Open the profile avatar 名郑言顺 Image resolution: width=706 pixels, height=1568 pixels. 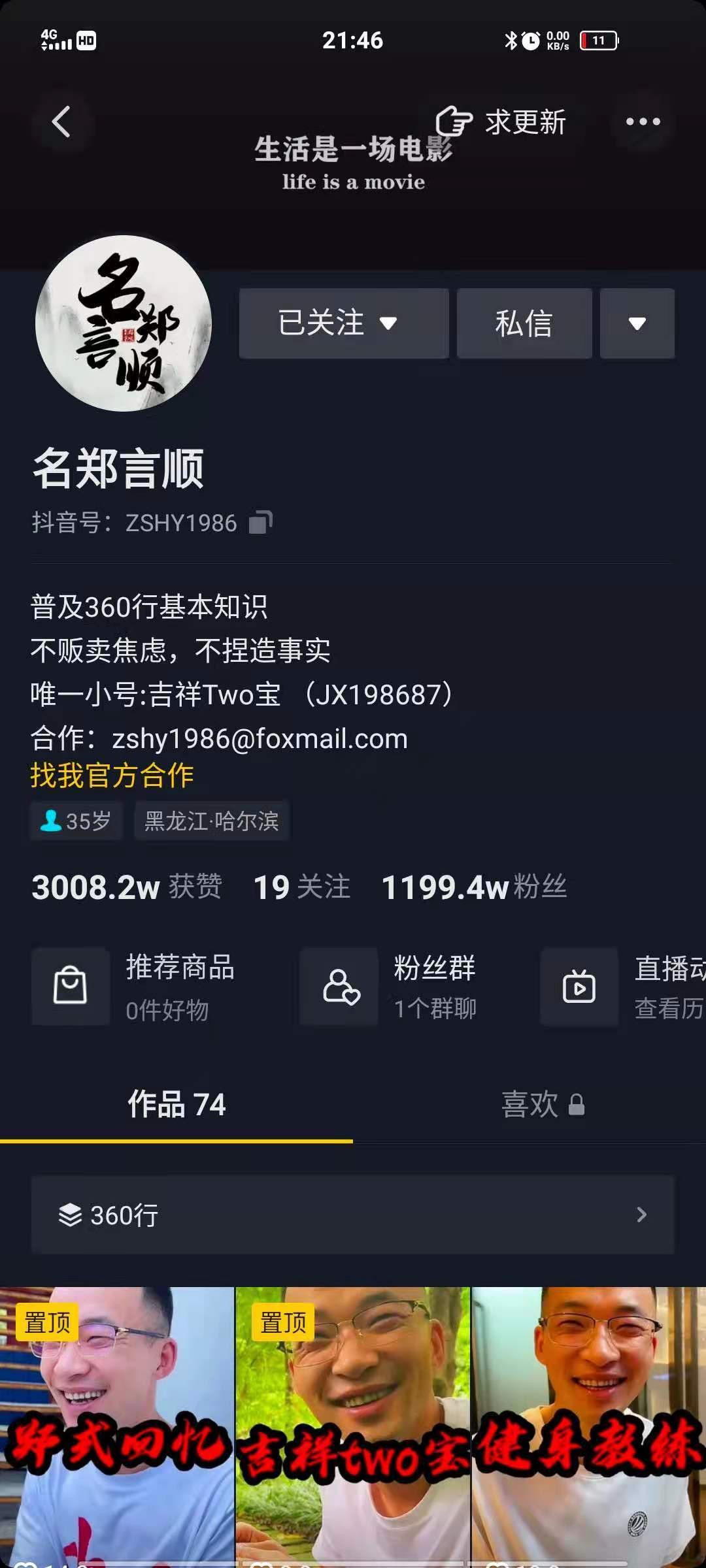coord(124,323)
